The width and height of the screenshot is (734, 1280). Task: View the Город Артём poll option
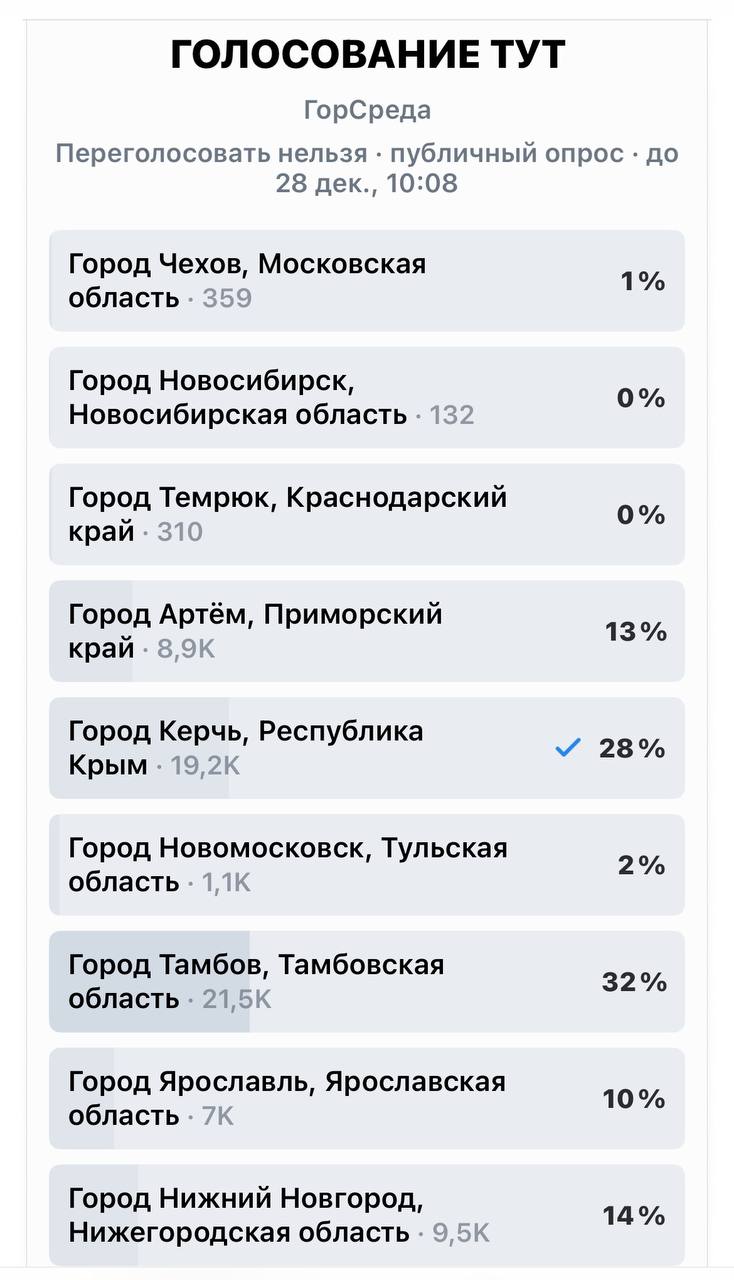(x=366, y=631)
